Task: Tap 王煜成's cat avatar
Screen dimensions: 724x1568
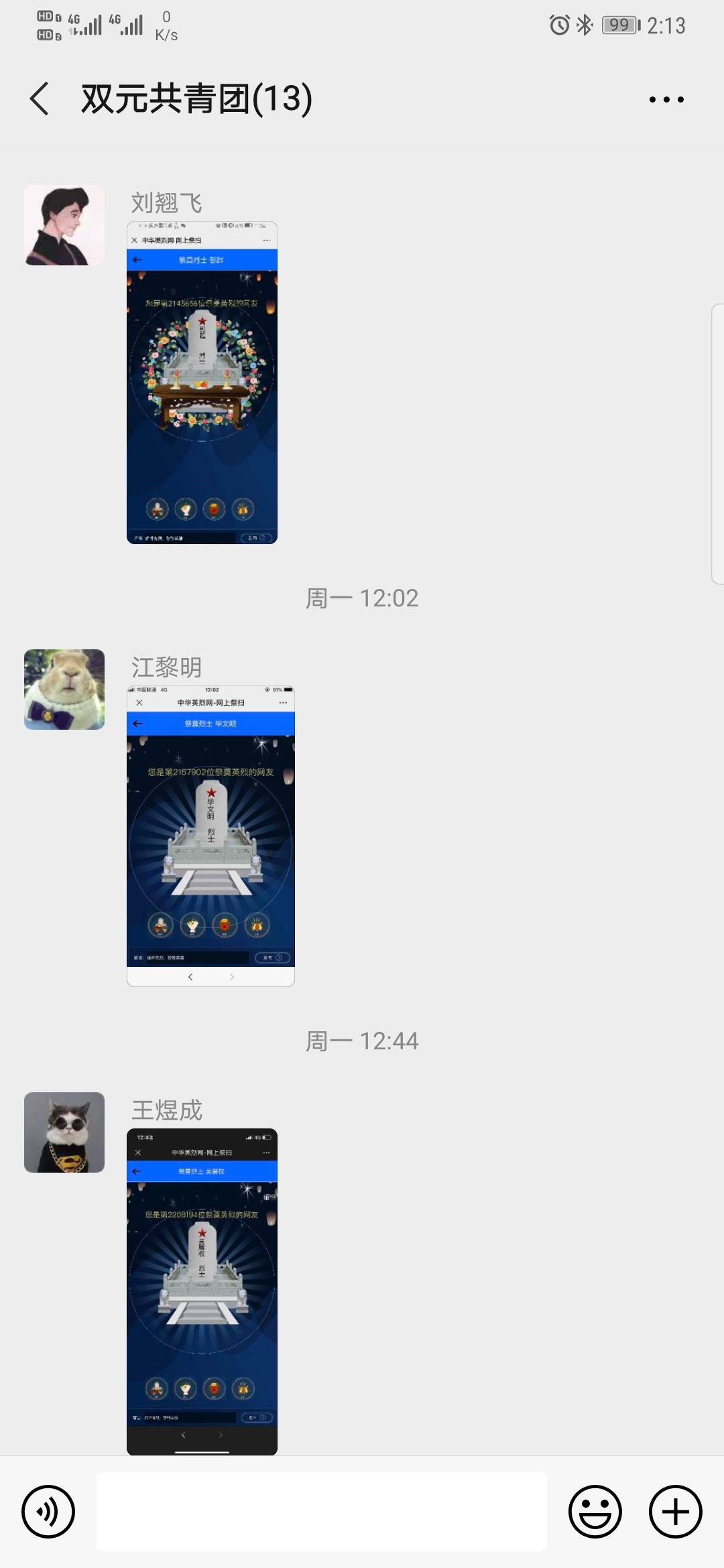Action: (x=64, y=1132)
